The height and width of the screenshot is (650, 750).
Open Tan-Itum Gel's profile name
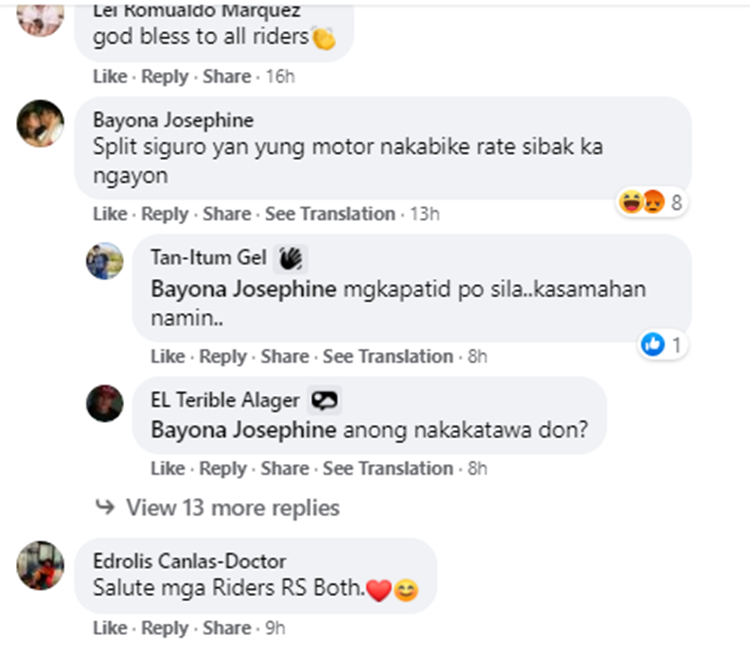207,258
